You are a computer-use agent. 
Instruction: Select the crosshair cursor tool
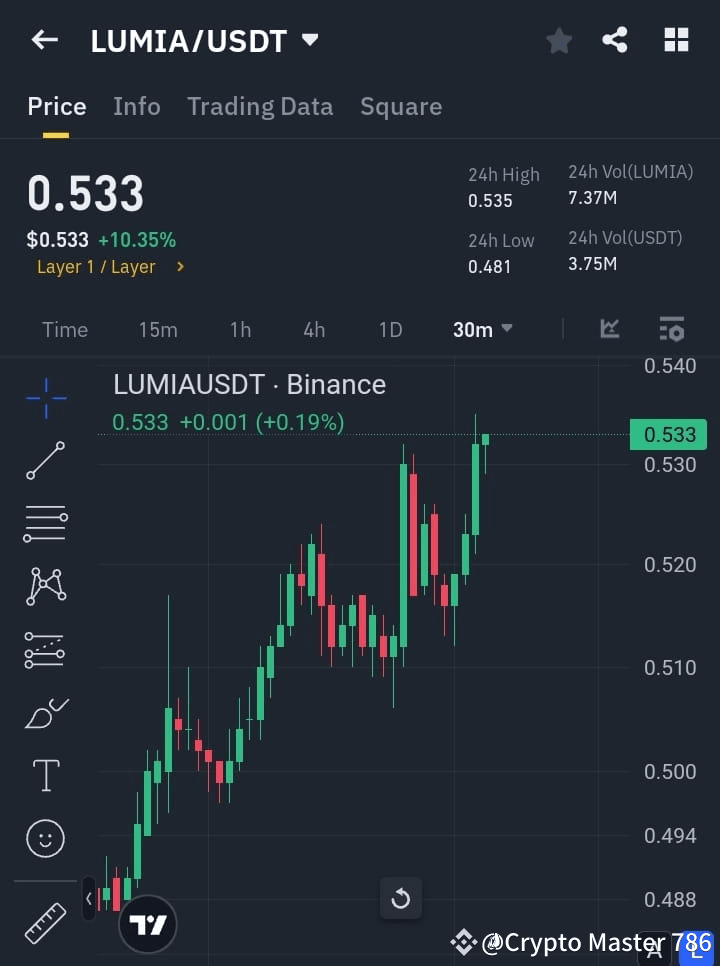45,398
